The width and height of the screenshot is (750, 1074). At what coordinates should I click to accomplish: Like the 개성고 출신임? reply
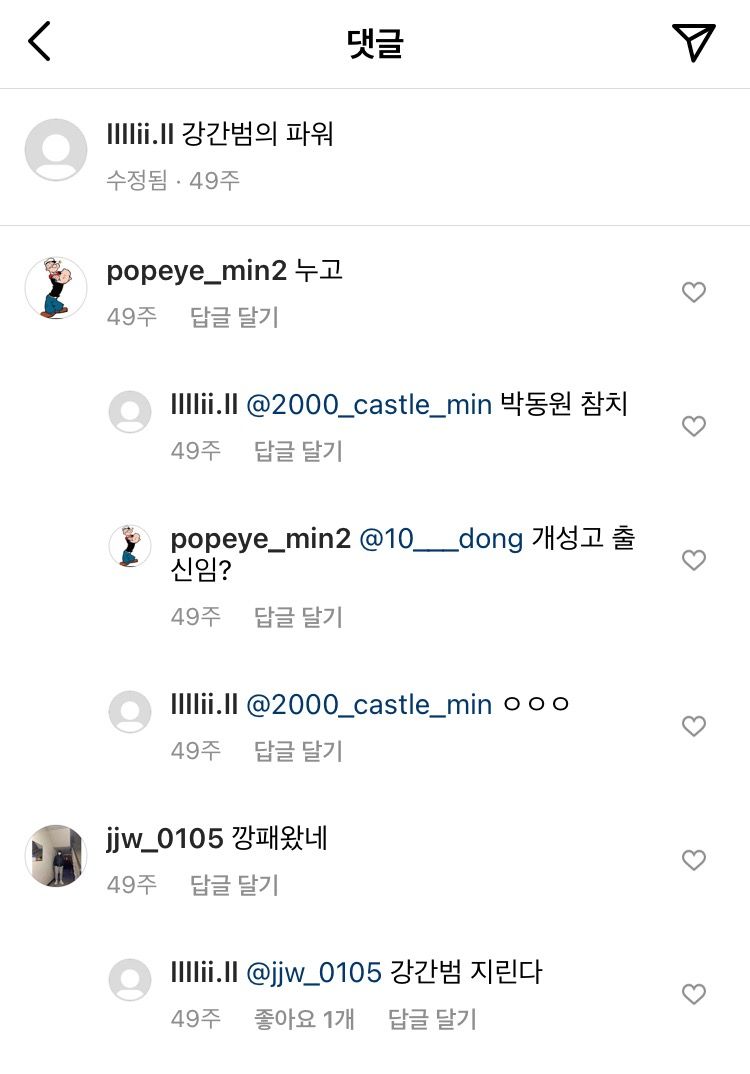click(693, 560)
